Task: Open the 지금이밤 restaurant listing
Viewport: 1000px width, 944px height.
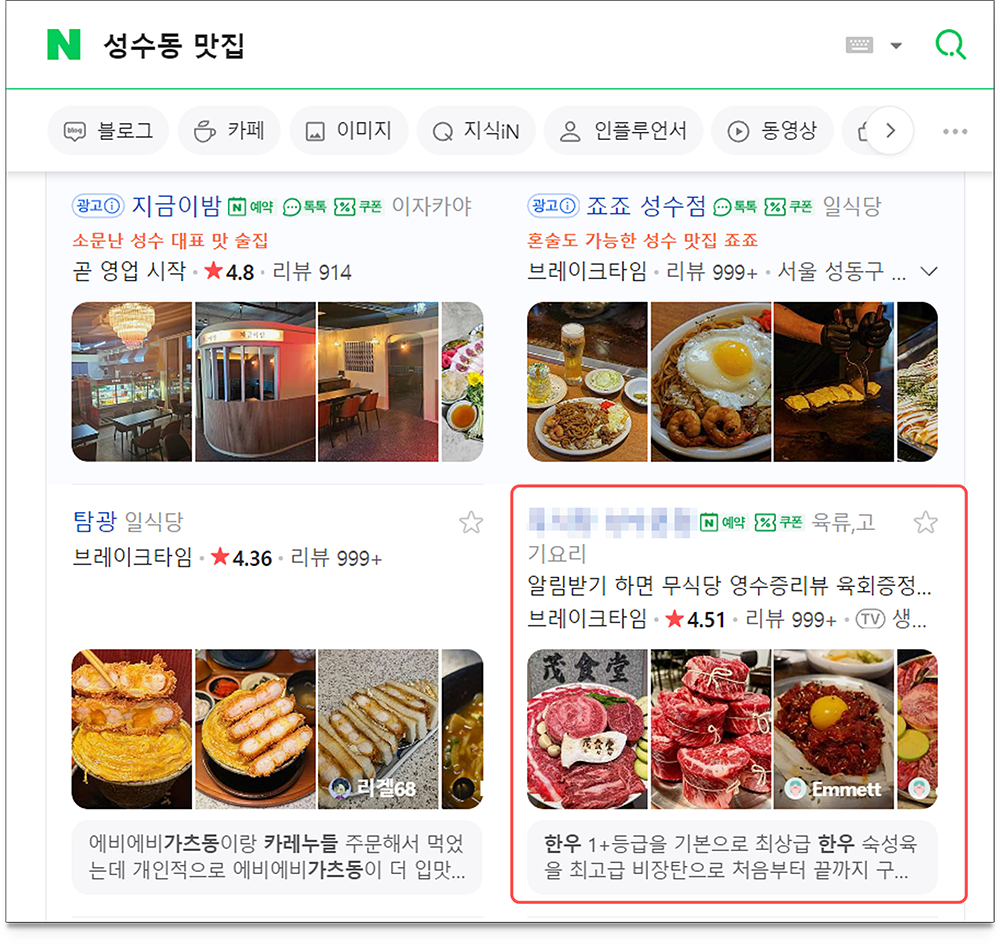Action: coord(175,206)
